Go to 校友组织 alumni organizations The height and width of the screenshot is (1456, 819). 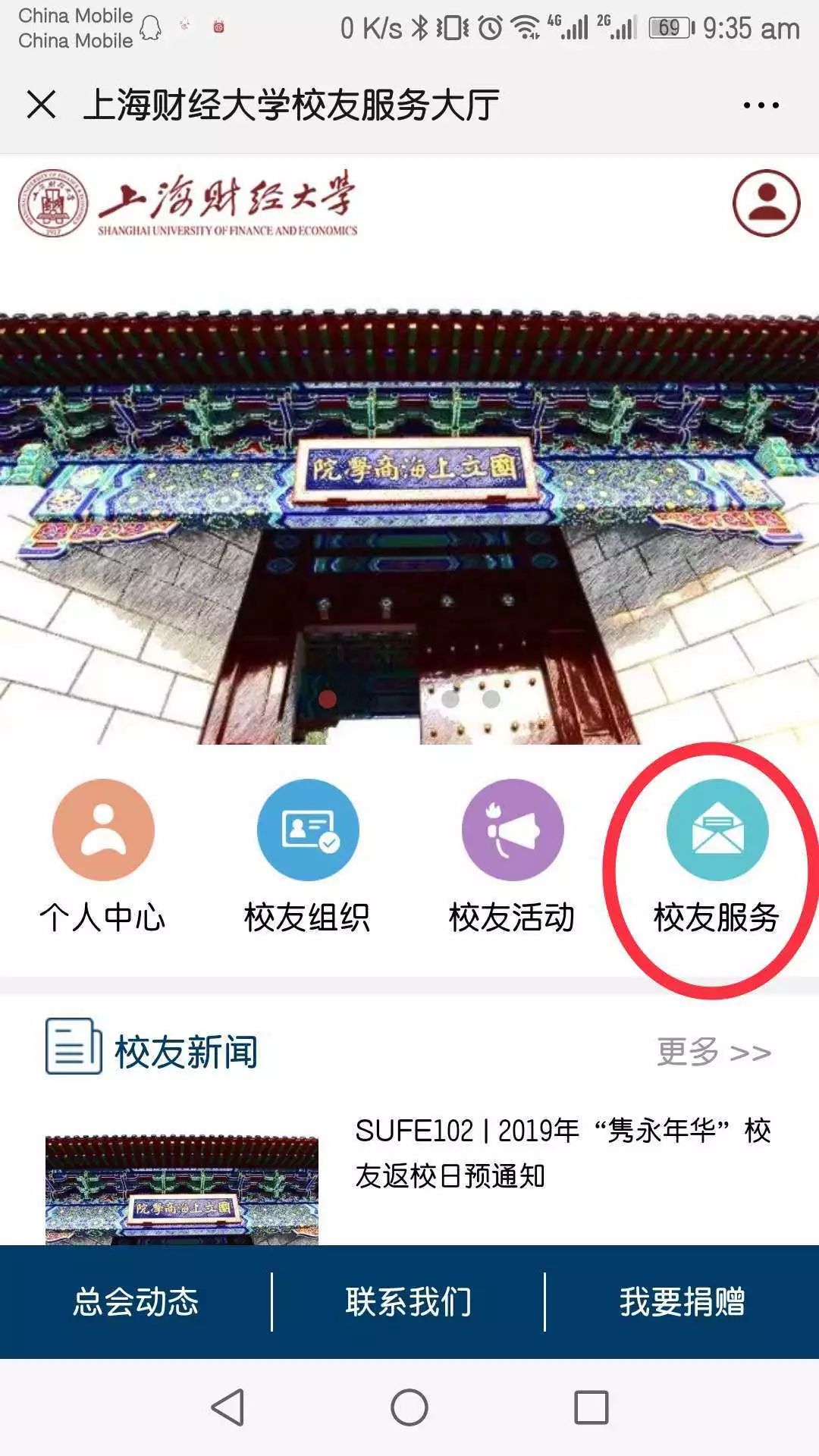(307, 857)
